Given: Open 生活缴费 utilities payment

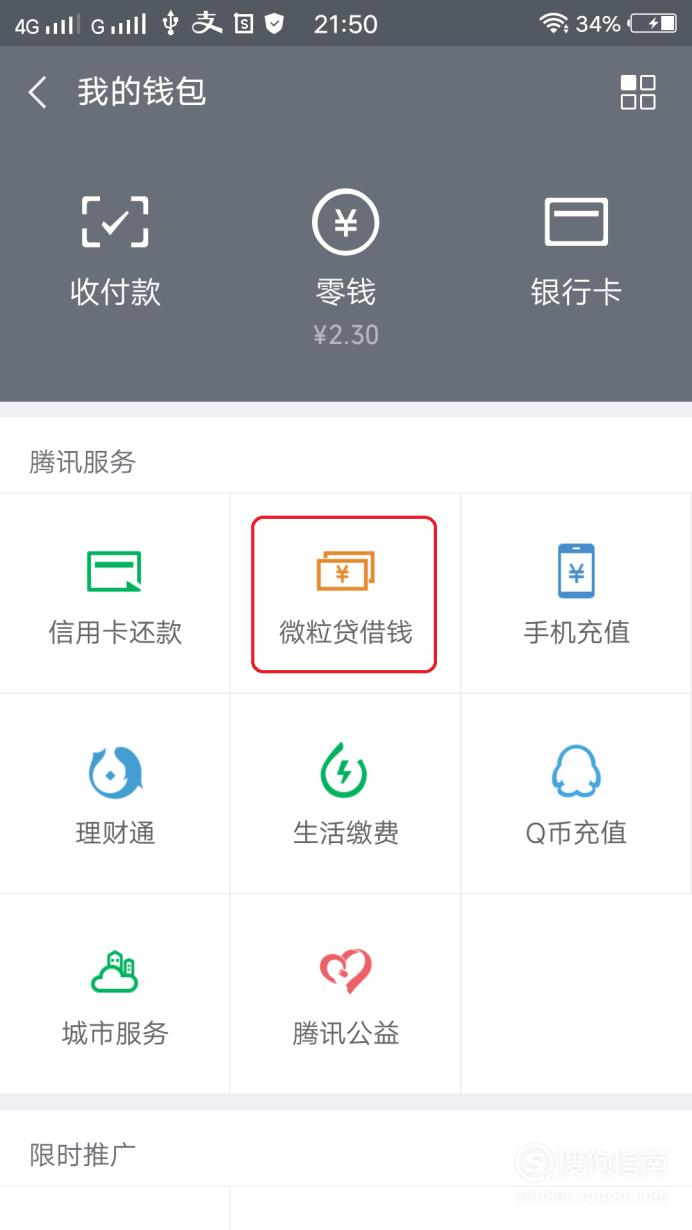Looking at the screenshot, I should [345, 794].
